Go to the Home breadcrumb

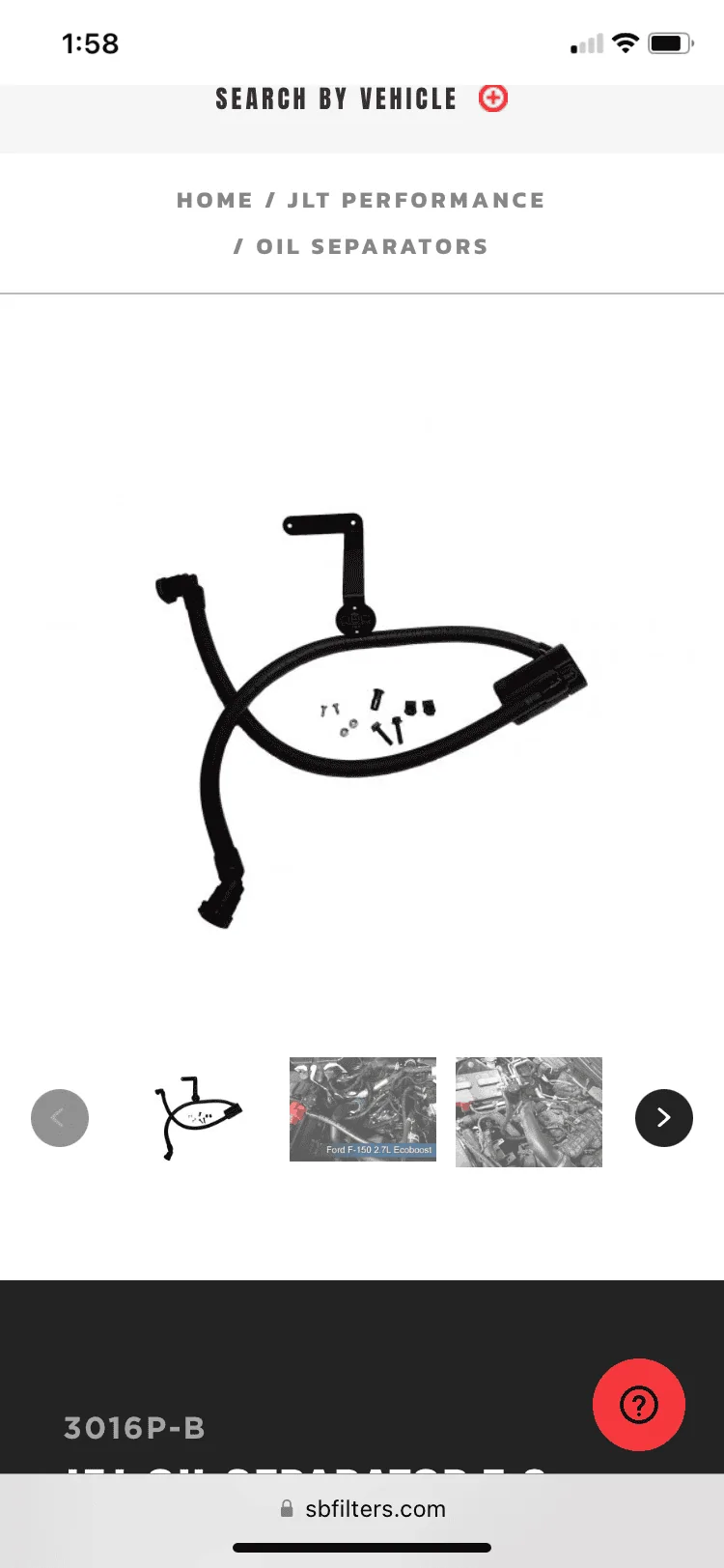tap(214, 201)
